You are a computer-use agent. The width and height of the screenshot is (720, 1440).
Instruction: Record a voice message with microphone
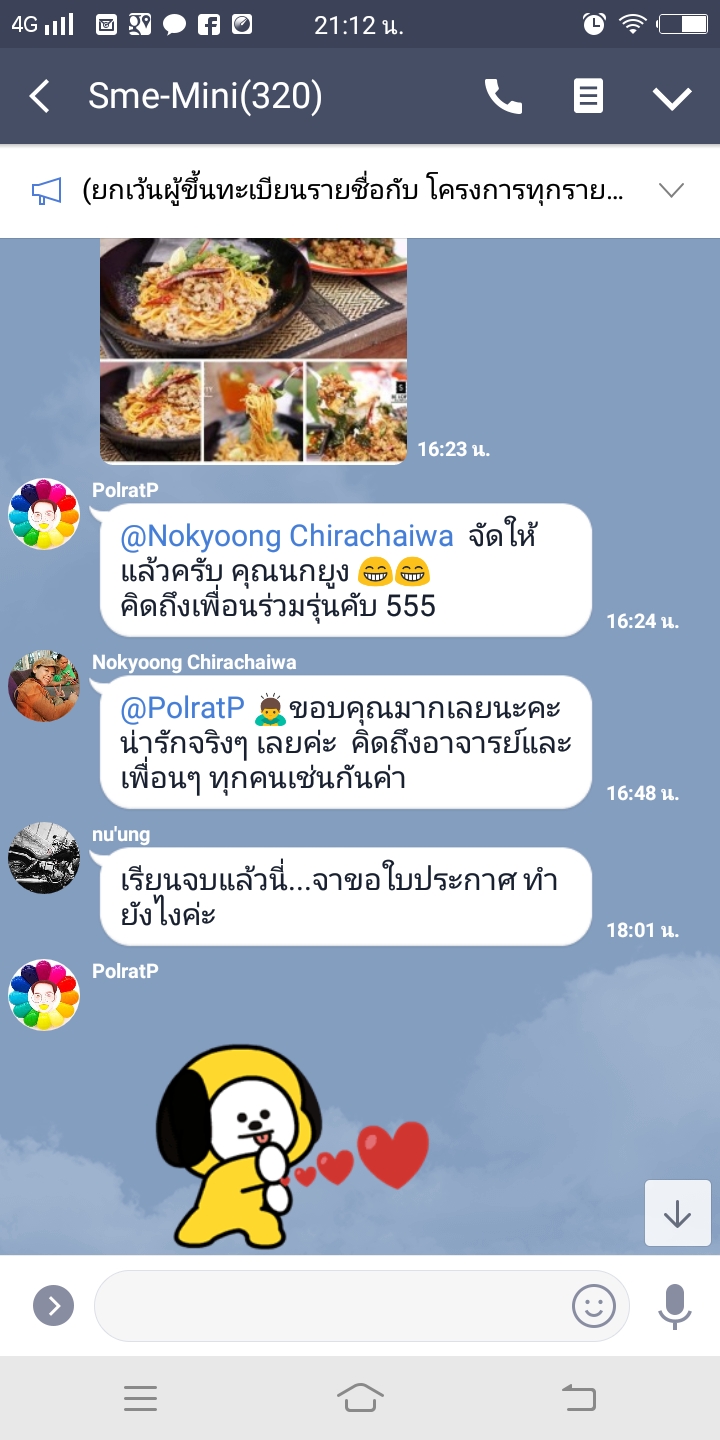click(675, 1305)
